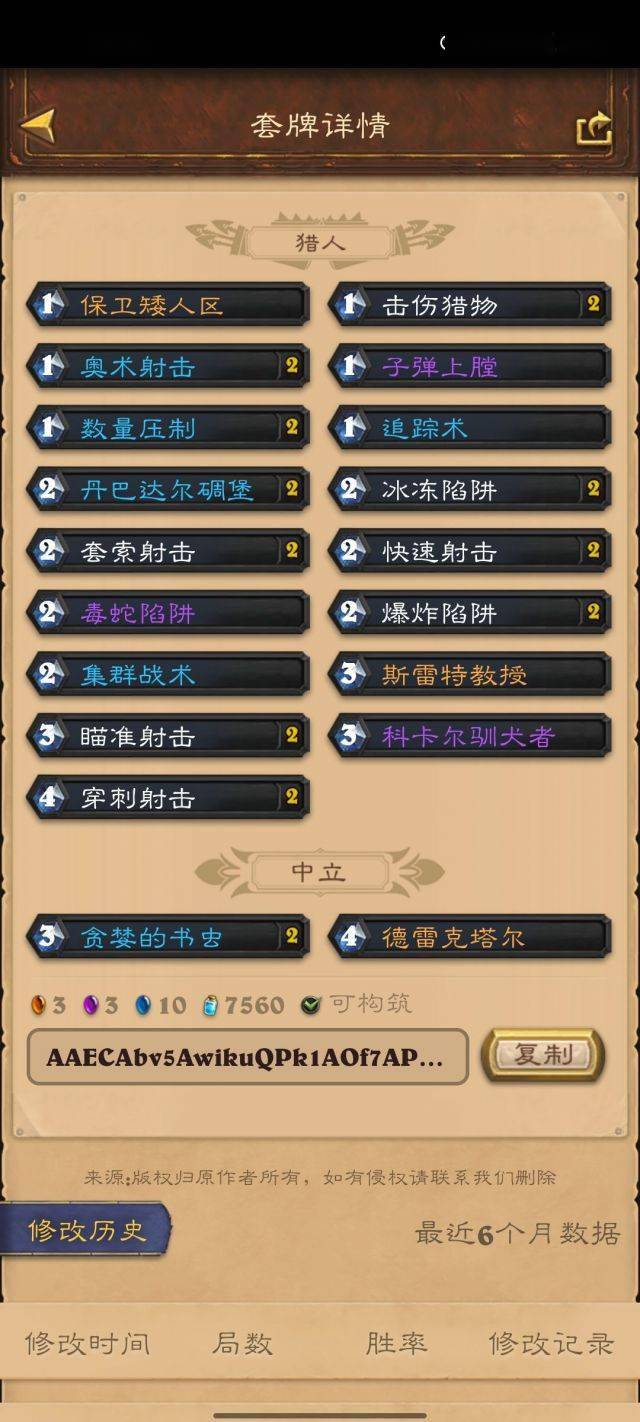View card 科卡尔驯犬者
The image size is (640, 1422).
tap(470, 737)
